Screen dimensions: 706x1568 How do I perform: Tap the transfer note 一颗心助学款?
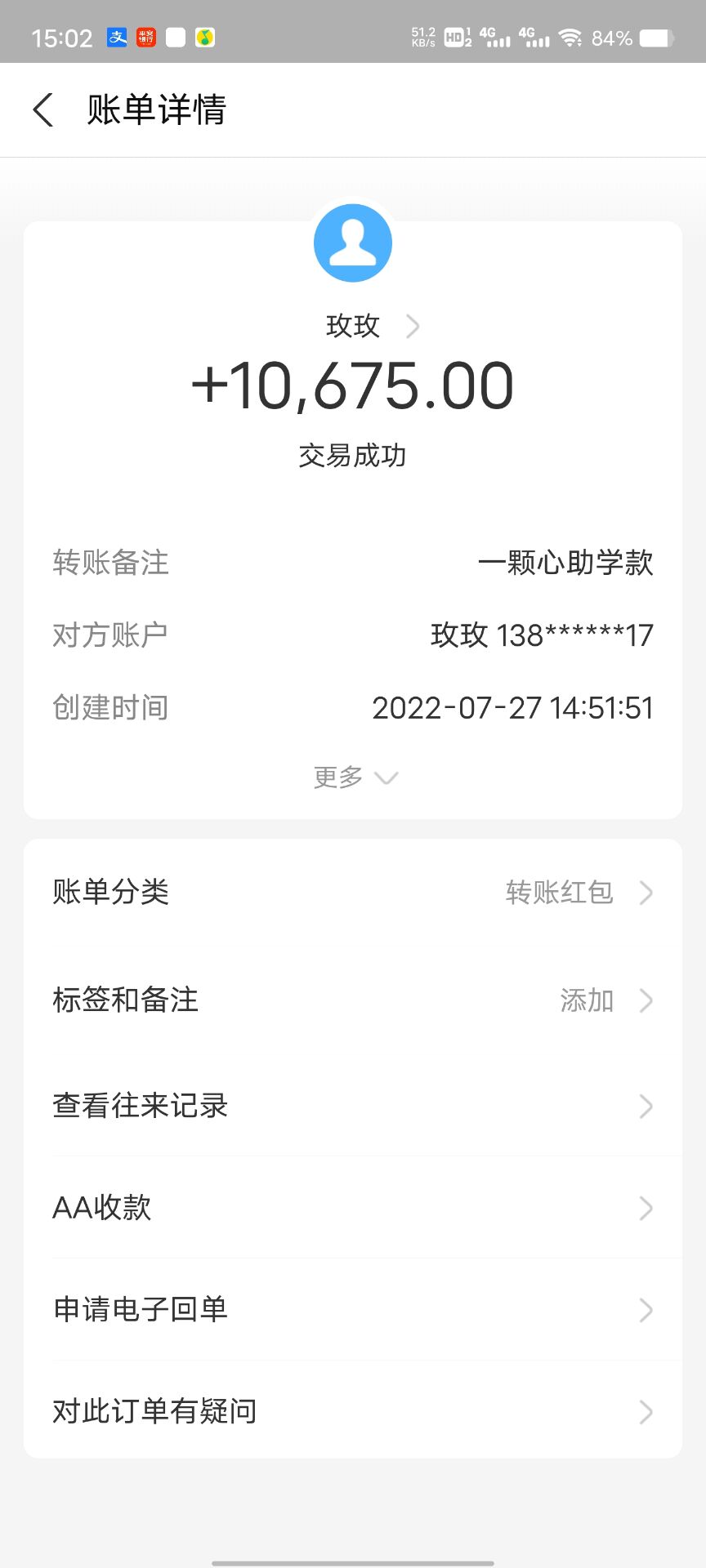[x=565, y=563]
